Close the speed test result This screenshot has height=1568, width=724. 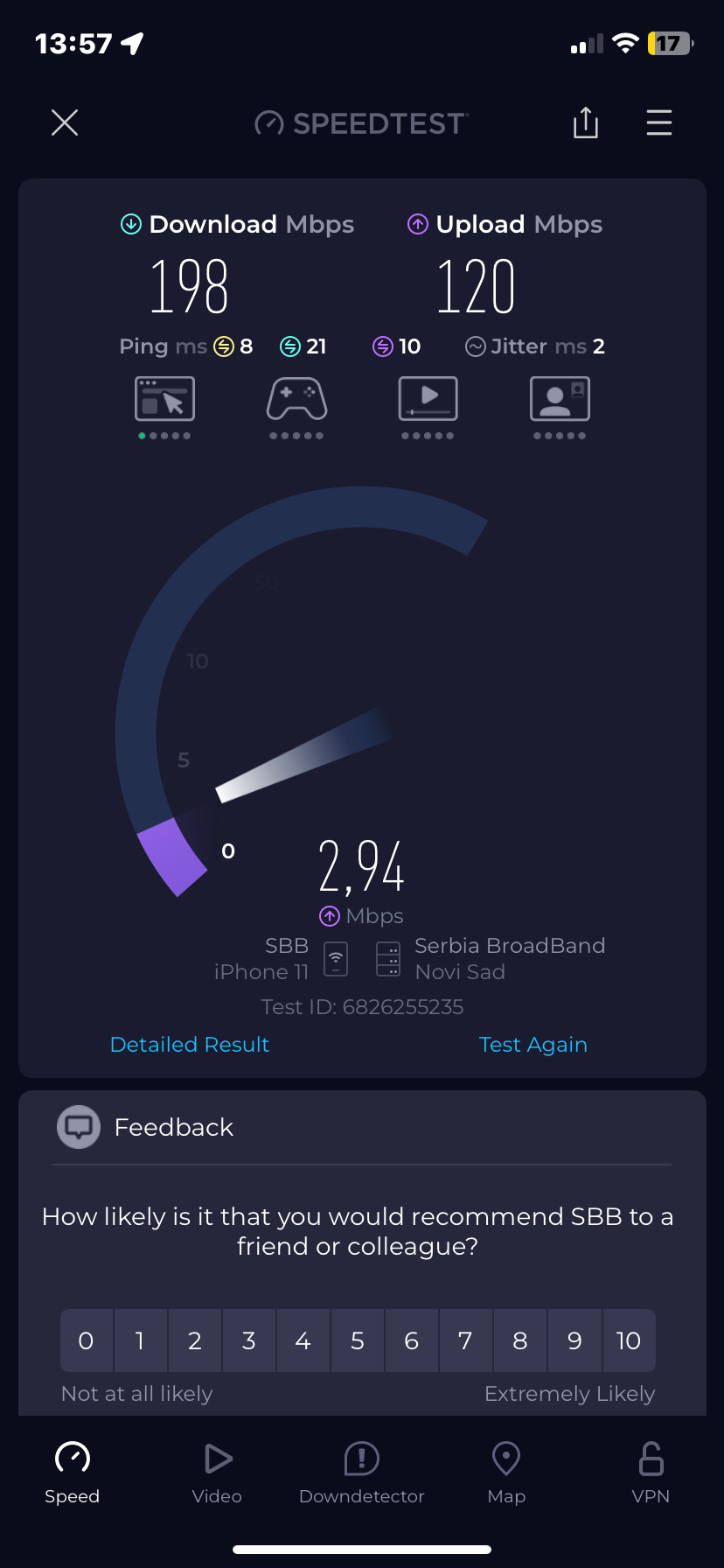point(65,123)
